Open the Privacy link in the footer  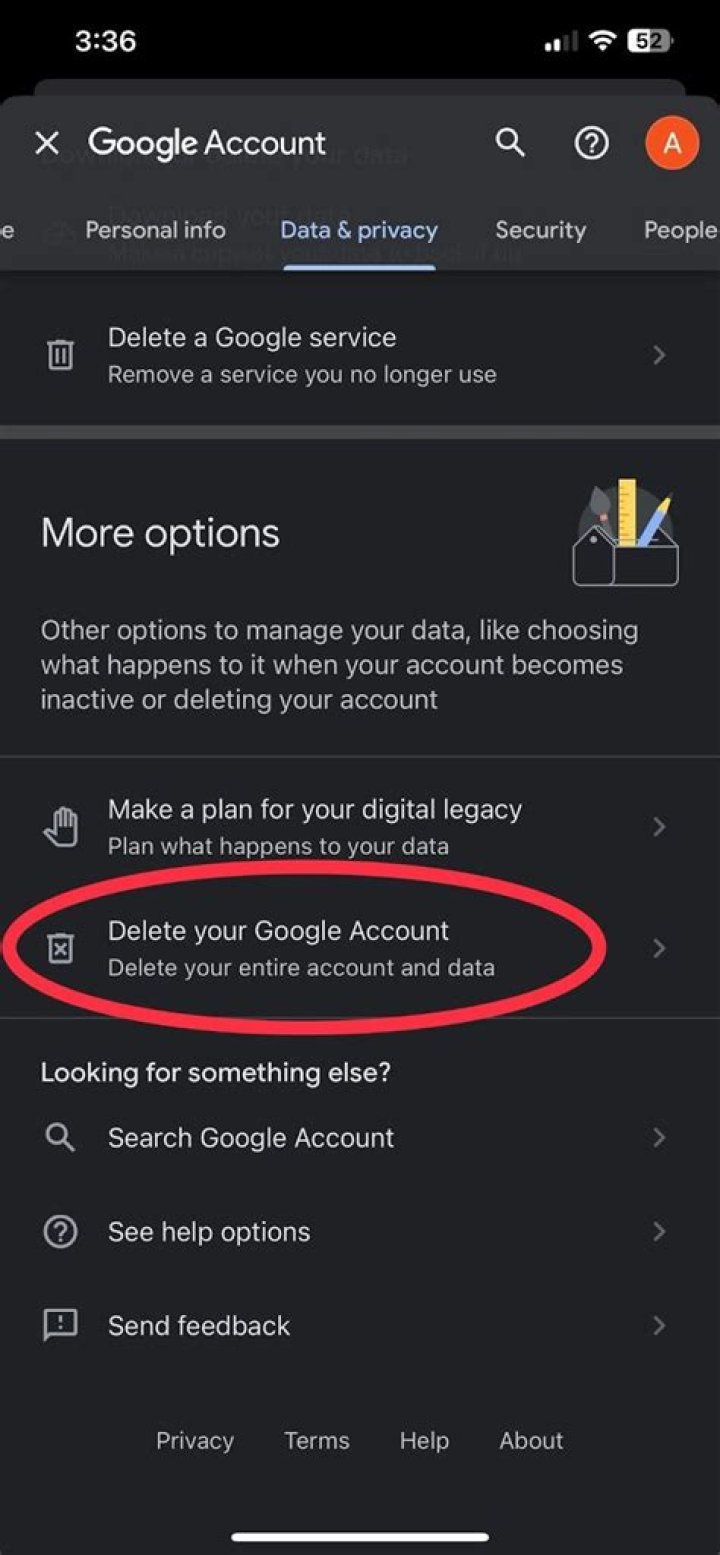coord(195,1440)
